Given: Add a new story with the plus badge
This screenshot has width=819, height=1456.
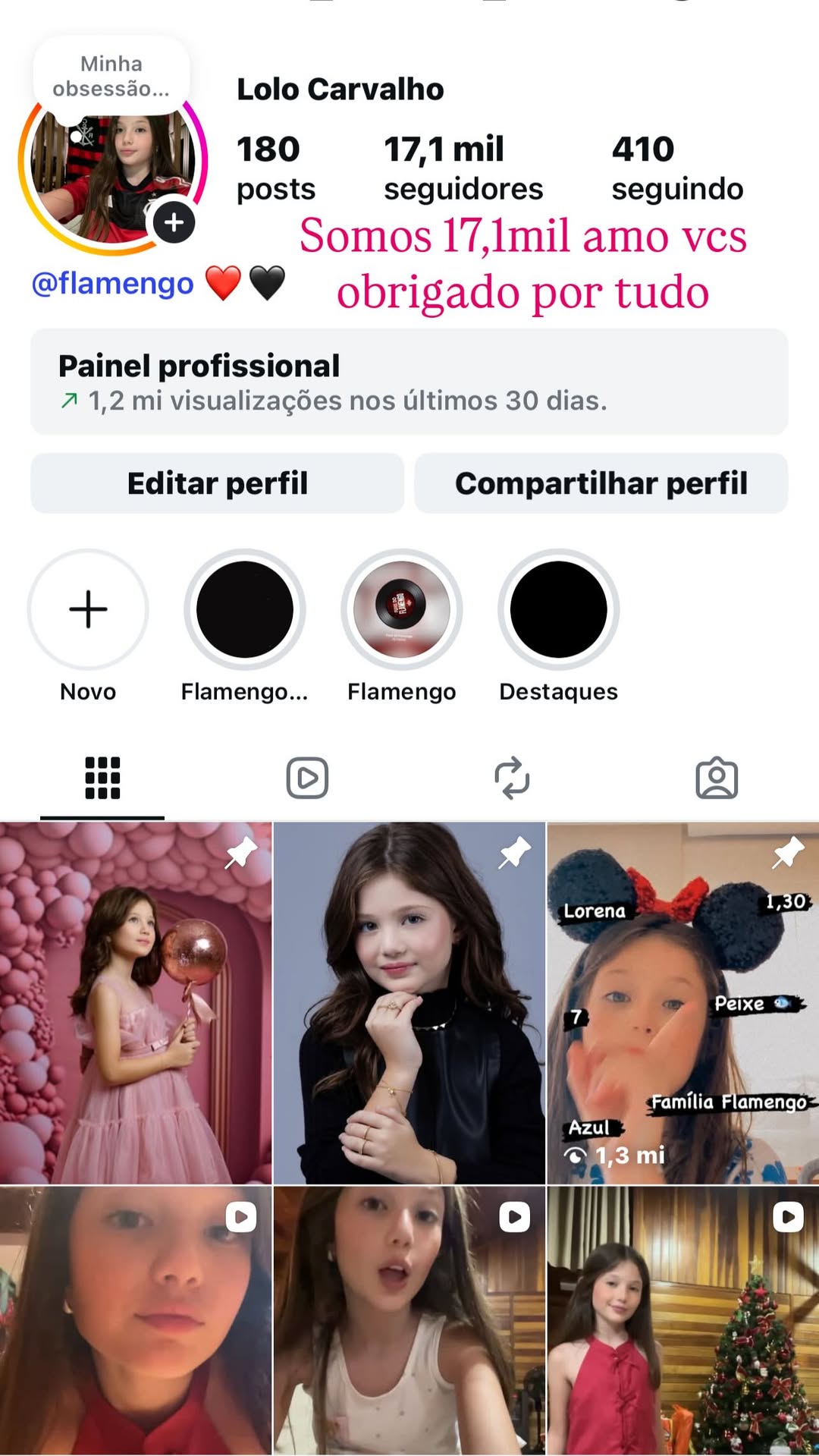Looking at the screenshot, I should pos(174,222).
